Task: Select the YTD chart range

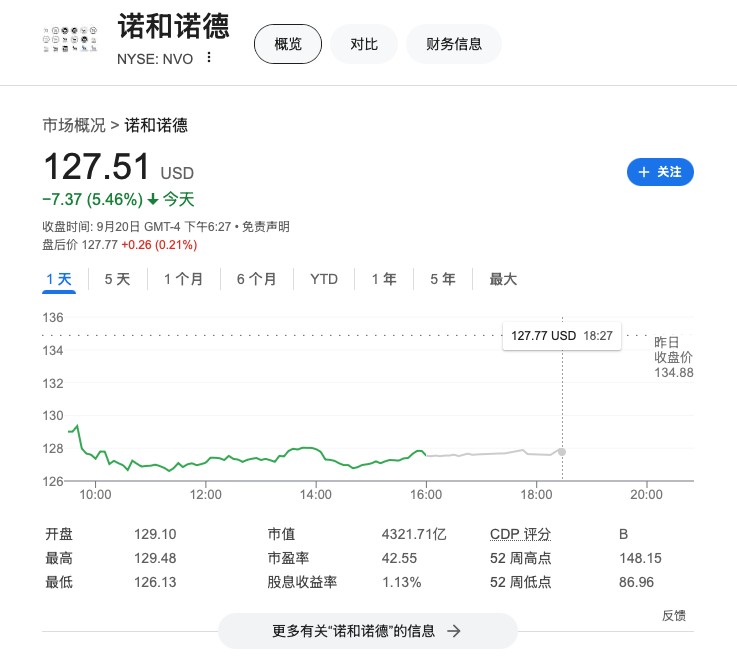Action: click(x=324, y=279)
